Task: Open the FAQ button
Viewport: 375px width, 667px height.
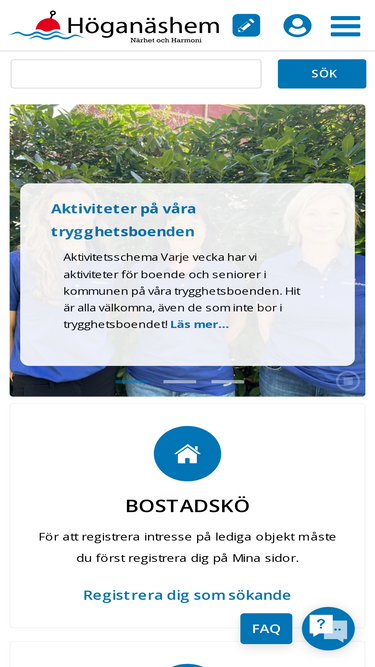Action: pos(266,629)
